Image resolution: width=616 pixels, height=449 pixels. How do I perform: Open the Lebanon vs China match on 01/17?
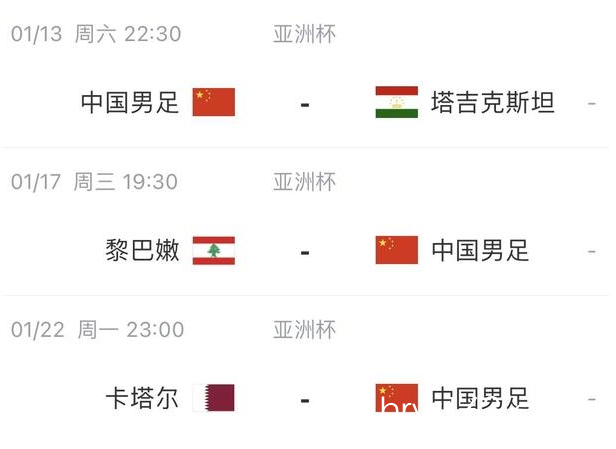pyautogui.click(x=304, y=250)
